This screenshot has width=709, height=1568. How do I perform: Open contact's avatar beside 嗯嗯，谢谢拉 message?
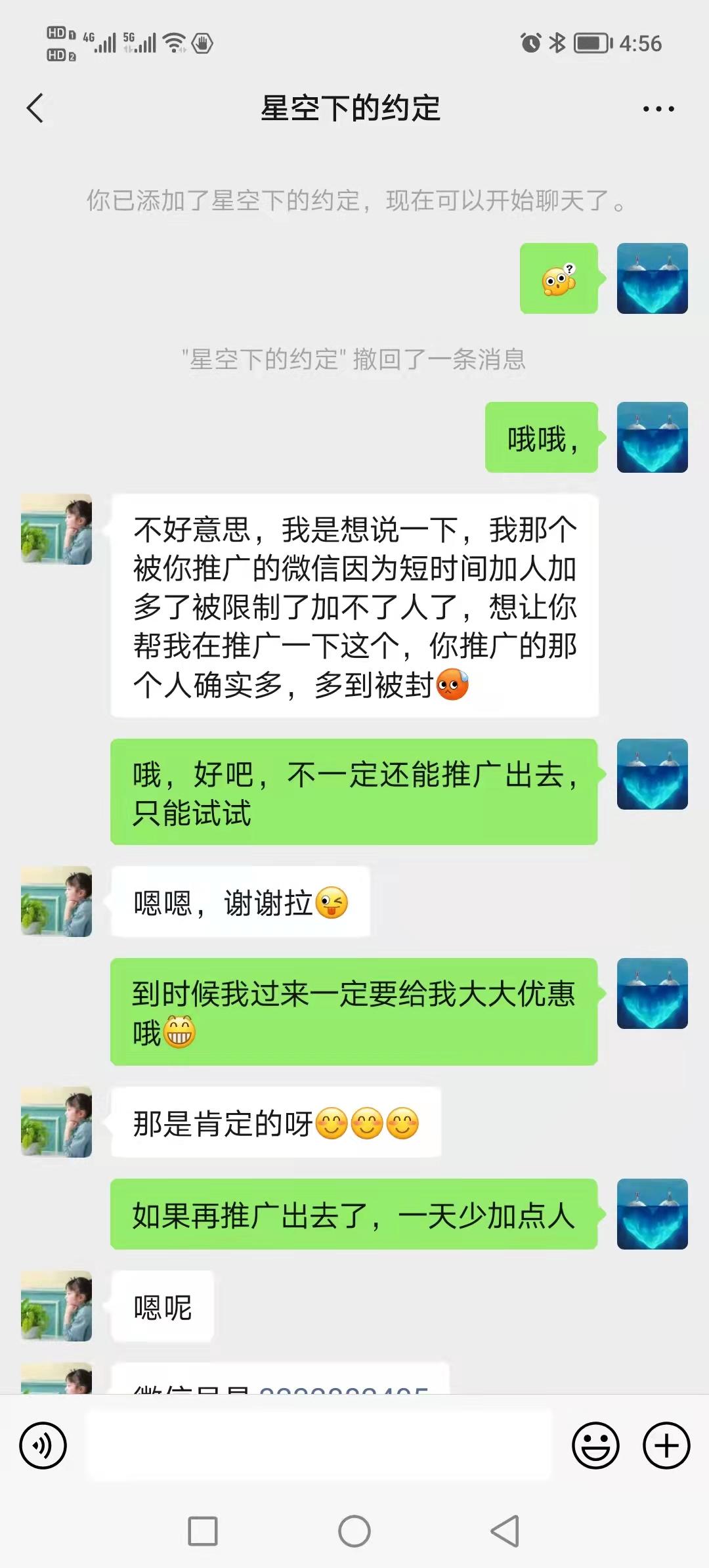coord(56,902)
